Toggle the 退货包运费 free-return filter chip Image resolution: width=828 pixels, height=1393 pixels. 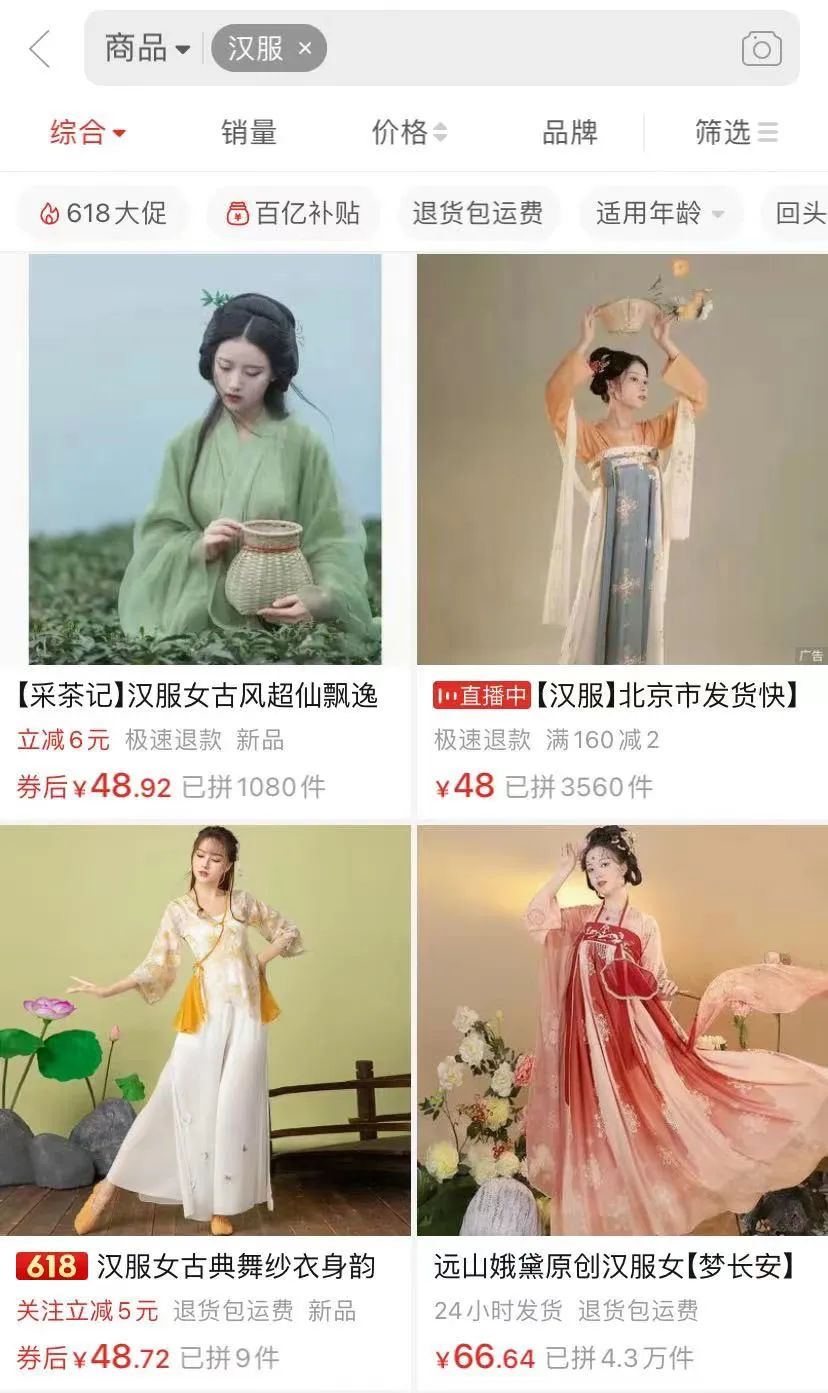point(478,212)
